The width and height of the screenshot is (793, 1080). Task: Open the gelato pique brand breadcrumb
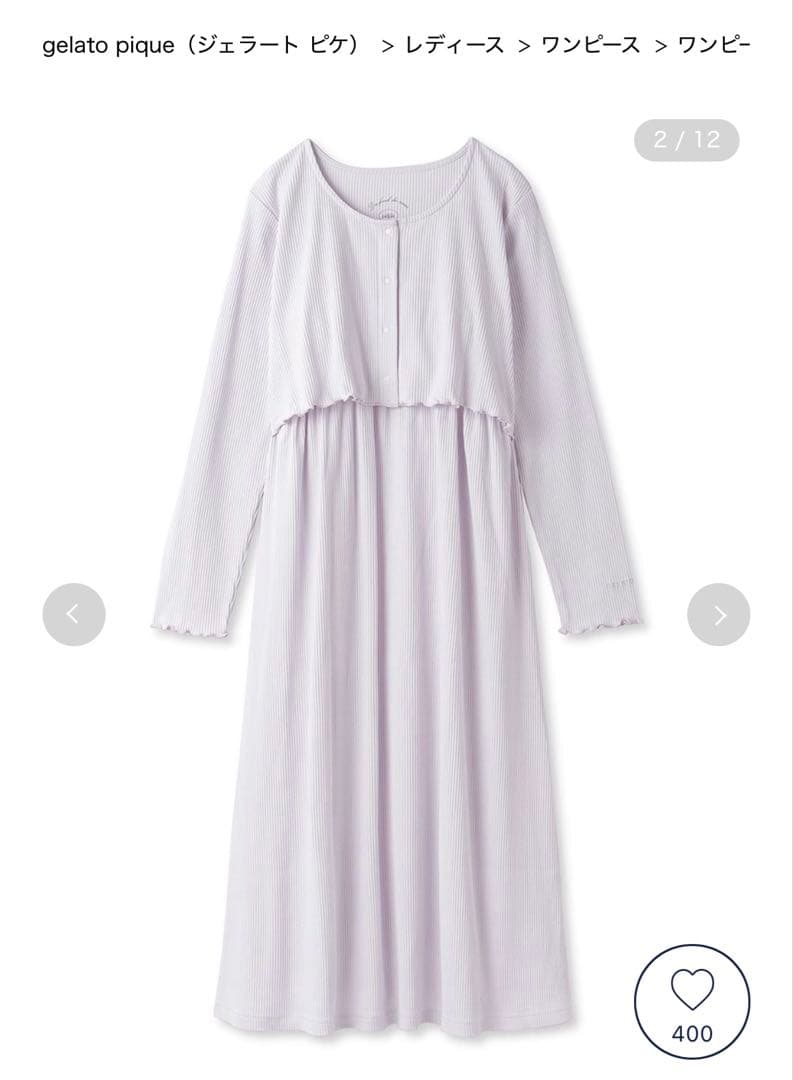coord(200,46)
